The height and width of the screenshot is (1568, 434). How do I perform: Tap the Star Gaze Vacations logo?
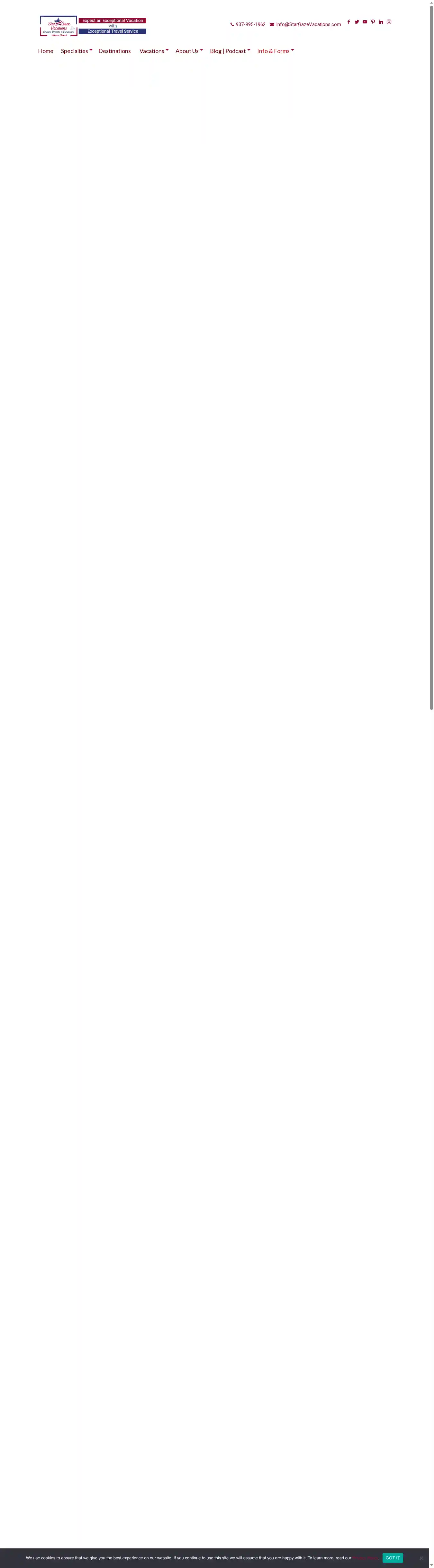coord(59,26)
